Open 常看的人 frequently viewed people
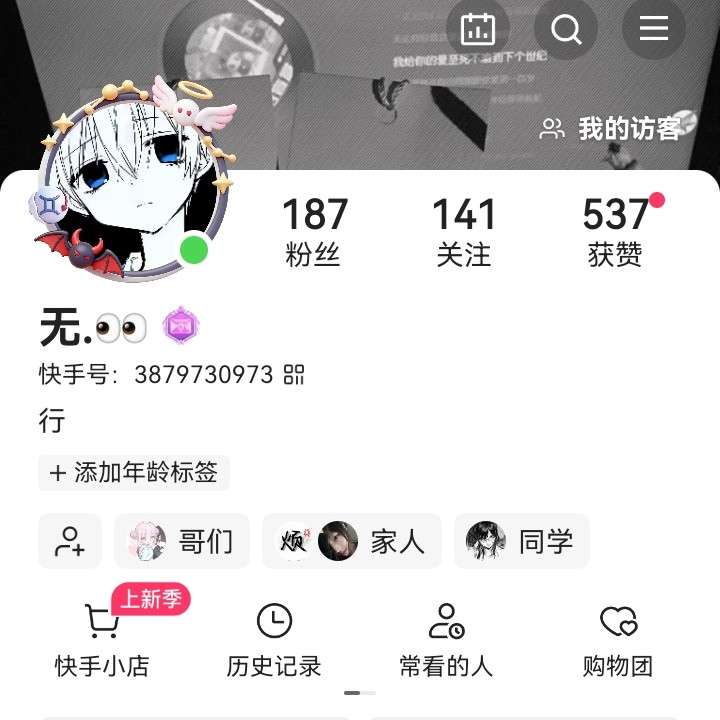The image size is (720, 720). (446, 641)
